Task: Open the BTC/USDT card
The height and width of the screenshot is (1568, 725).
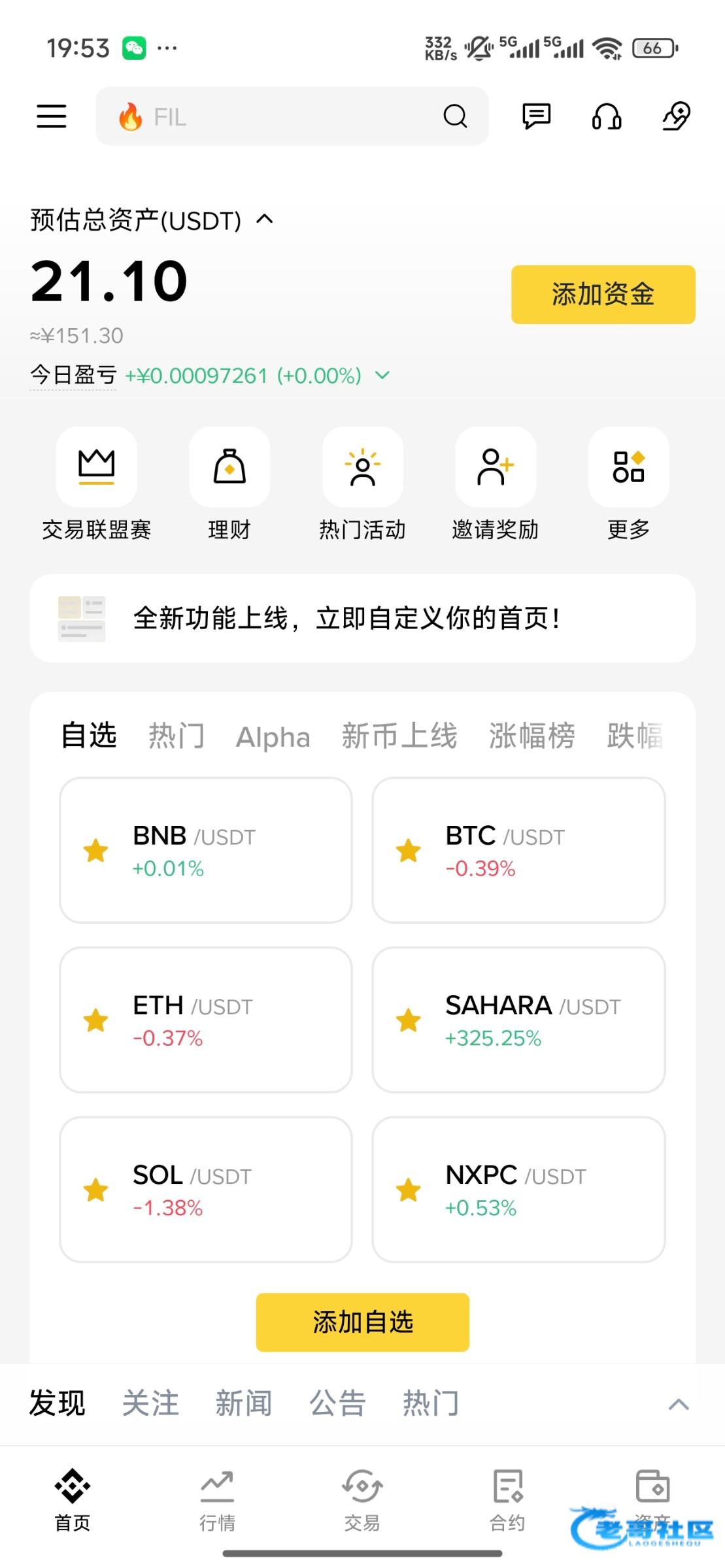Action: point(518,850)
